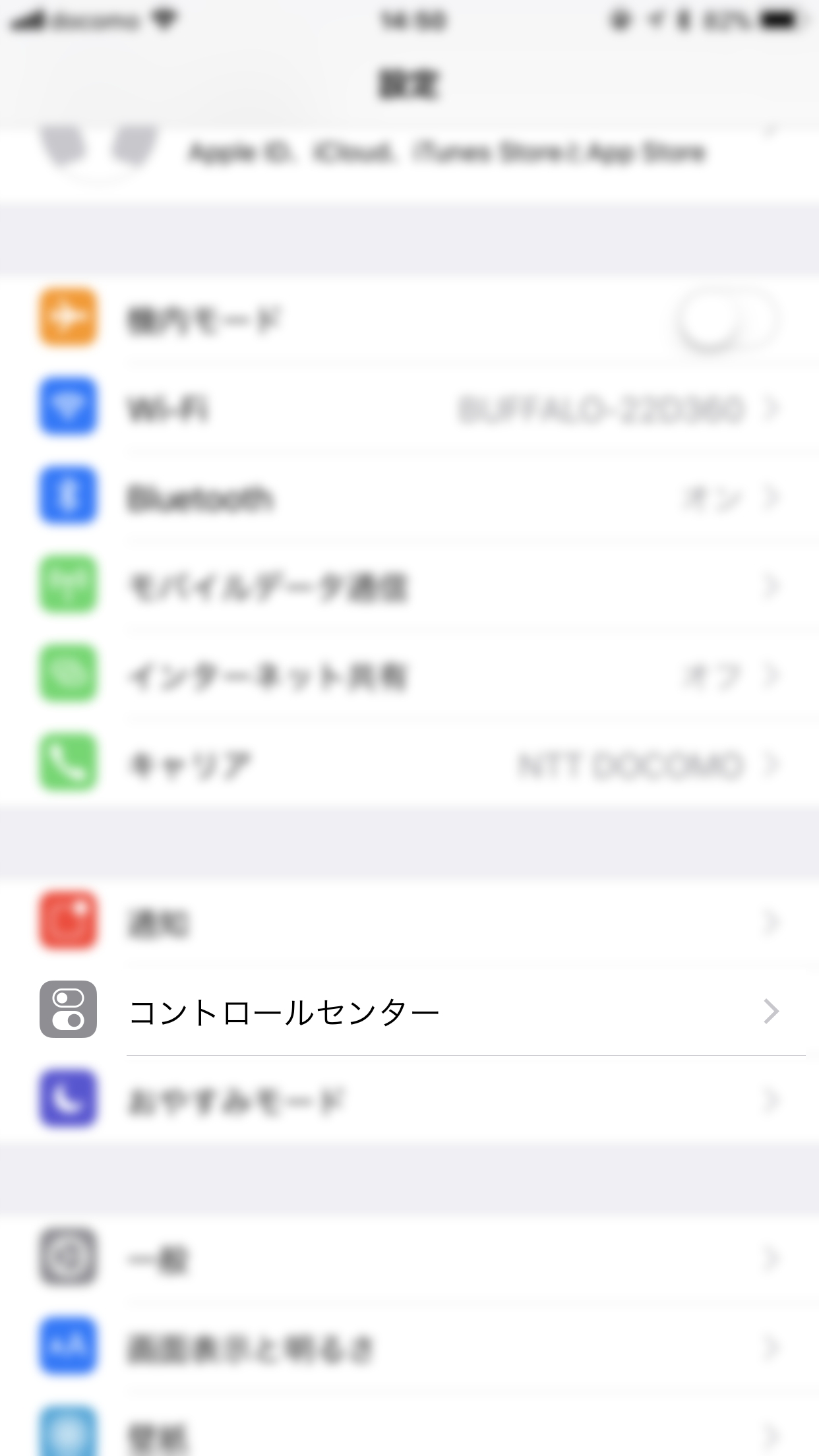Open コントロールセンター via its chevron
Image resolution: width=819 pixels, height=1456 pixels.
tap(773, 1011)
